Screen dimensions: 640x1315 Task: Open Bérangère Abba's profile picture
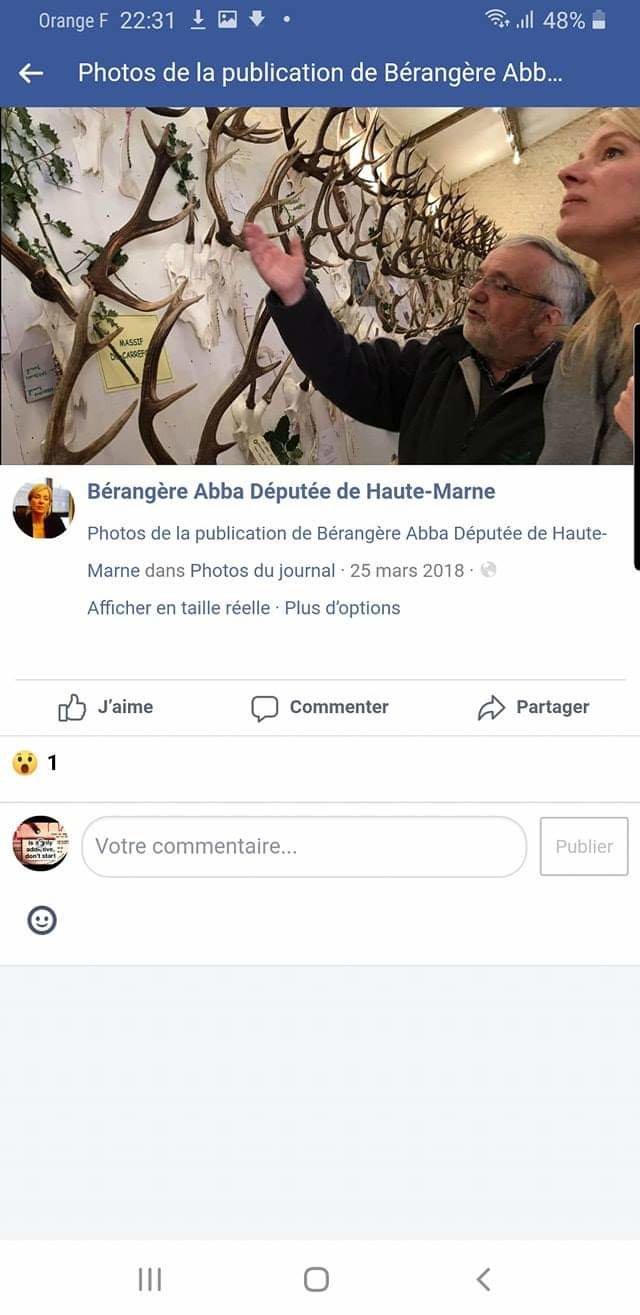tap(43, 509)
